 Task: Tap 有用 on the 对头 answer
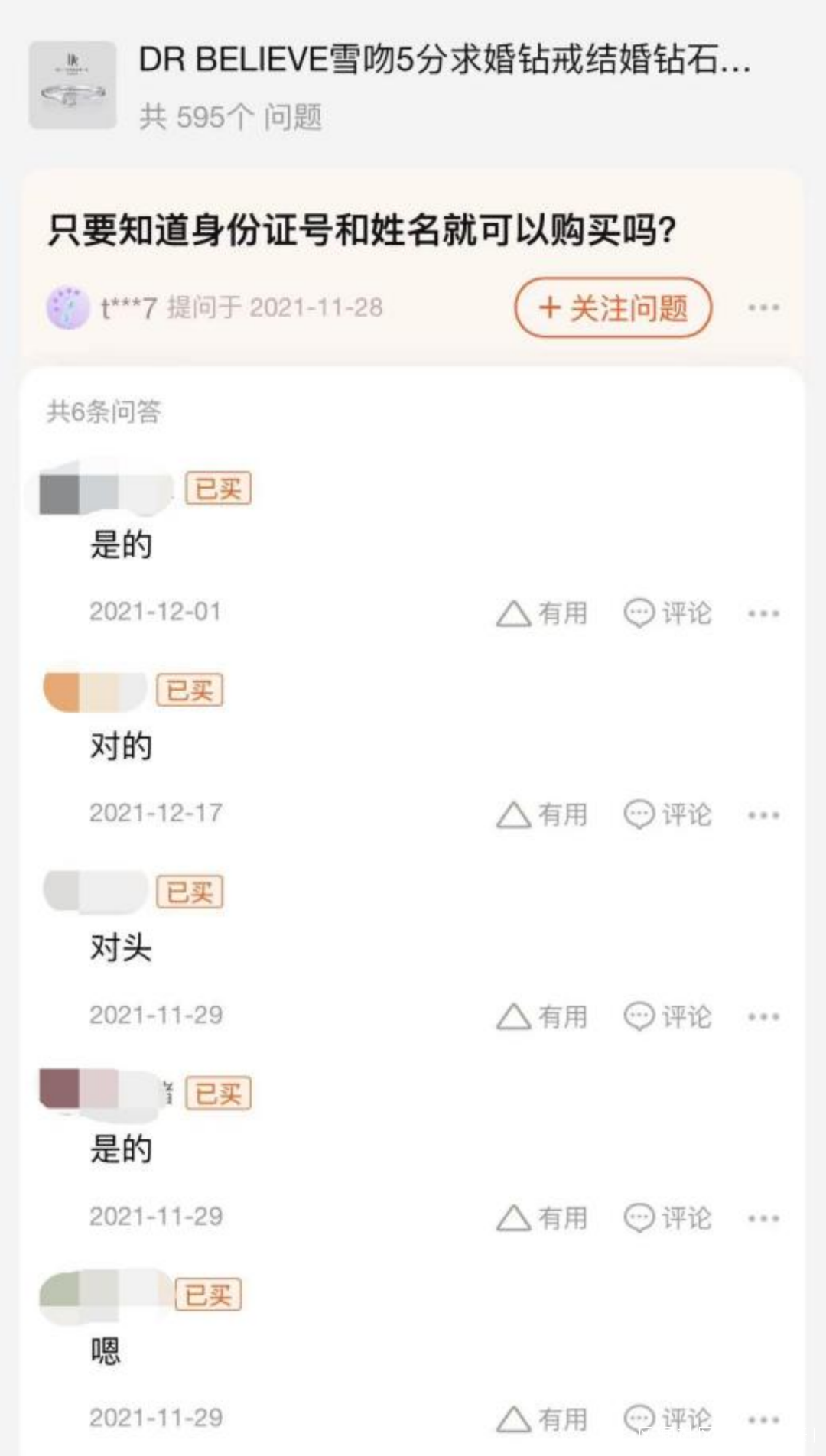click(542, 1016)
